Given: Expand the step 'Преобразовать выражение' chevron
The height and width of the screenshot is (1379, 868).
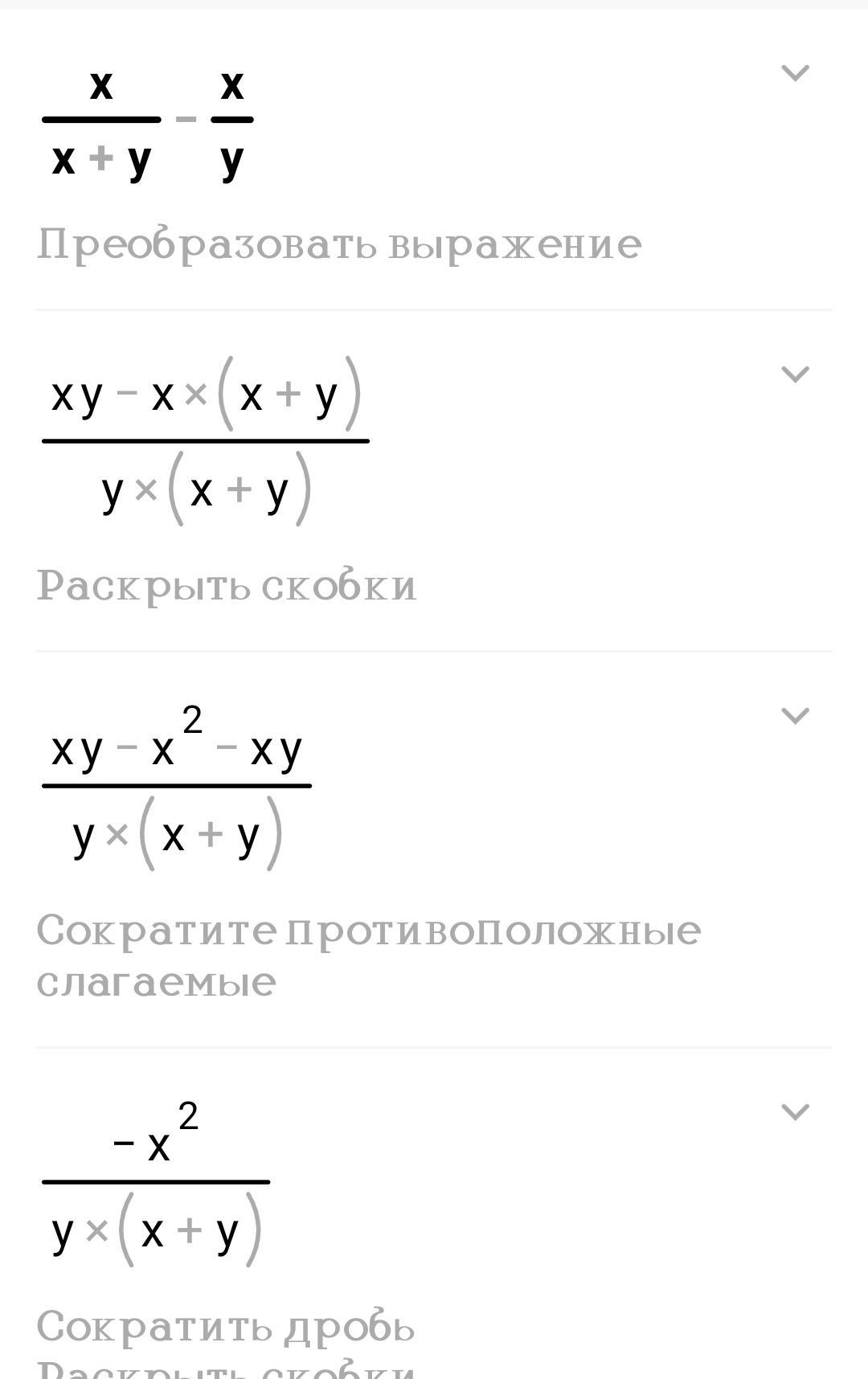Looking at the screenshot, I should (x=795, y=73).
